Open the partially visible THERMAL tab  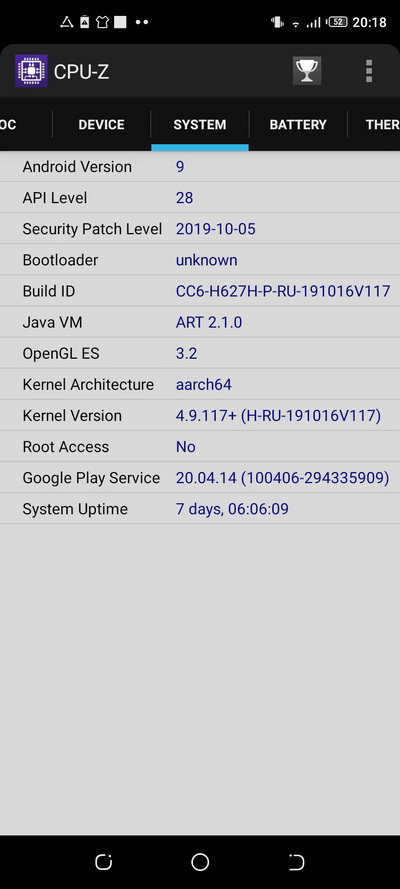coord(374,124)
